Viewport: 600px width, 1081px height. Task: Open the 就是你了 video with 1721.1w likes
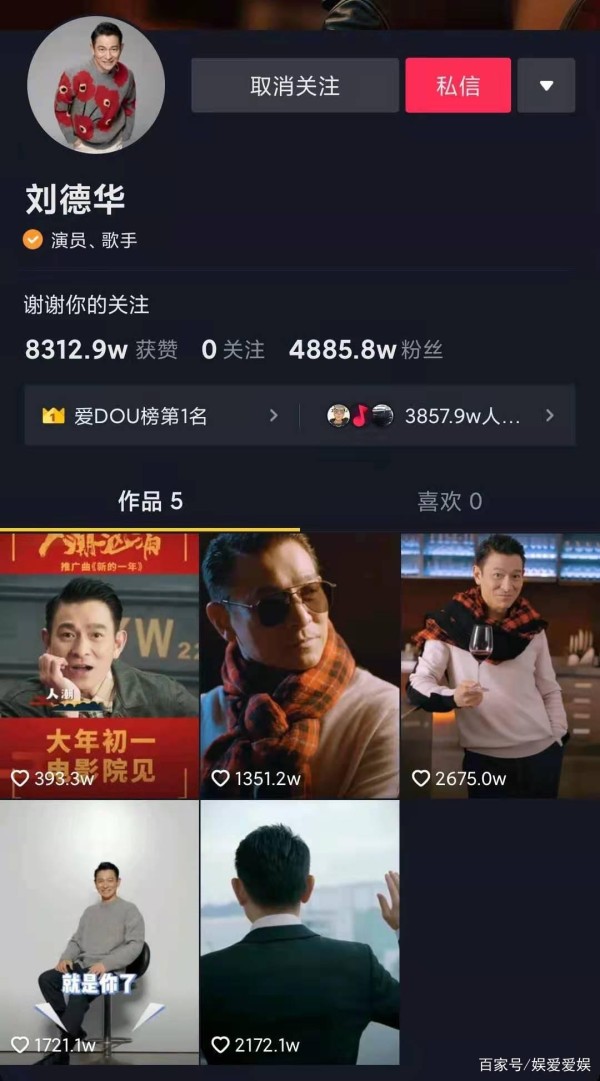point(99,932)
